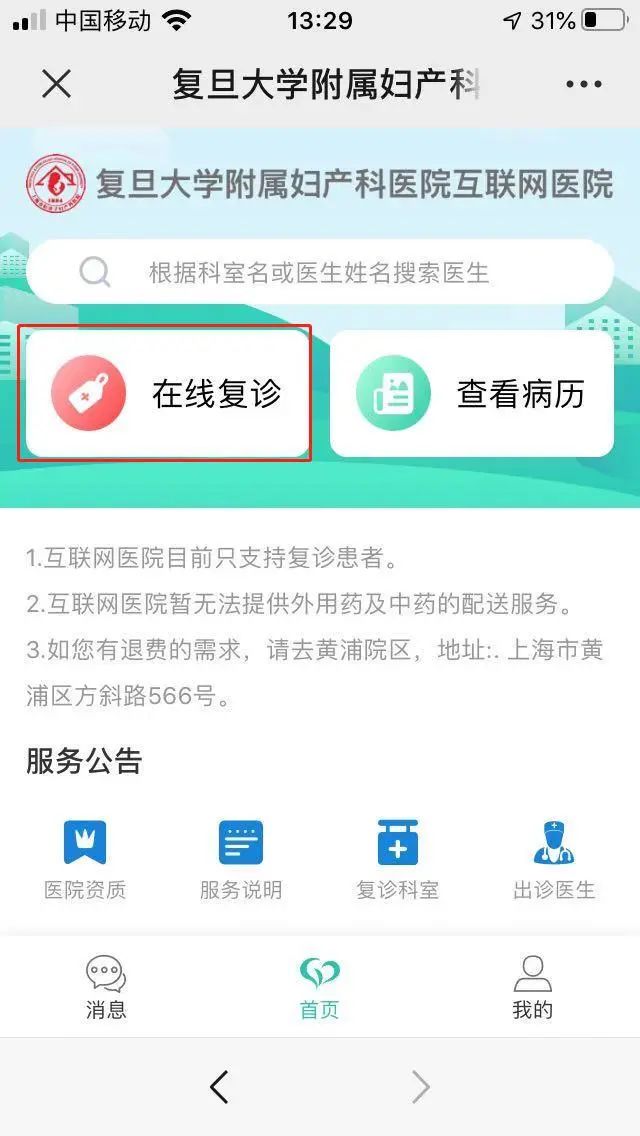The height and width of the screenshot is (1136, 640).
Task: Open 服务说明 service description
Action: (x=241, y=860)
